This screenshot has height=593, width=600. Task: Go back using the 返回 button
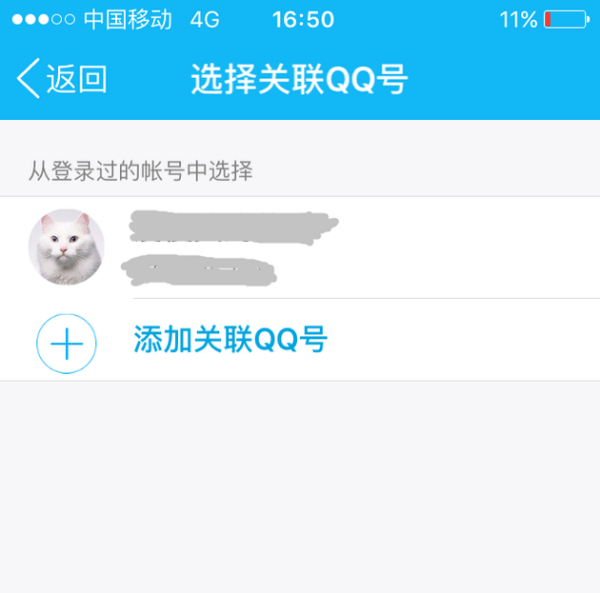coord(62,79)
